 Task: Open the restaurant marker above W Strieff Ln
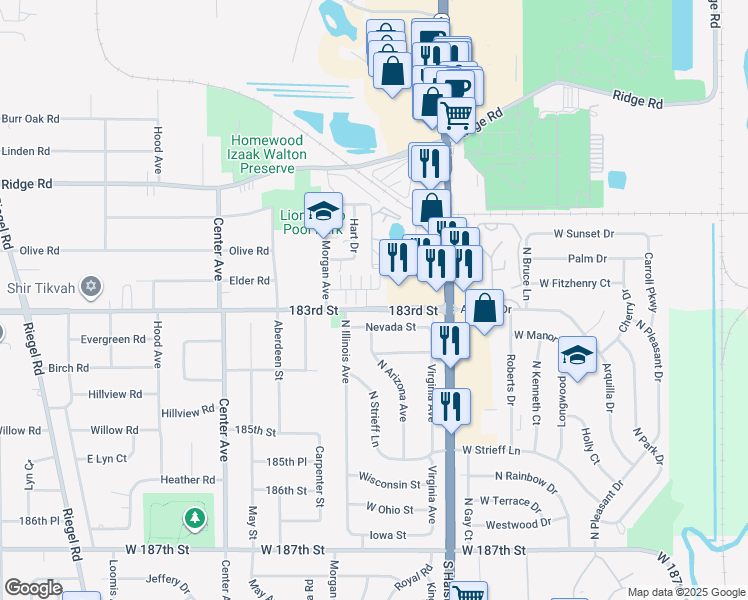[x=452, y=407]
